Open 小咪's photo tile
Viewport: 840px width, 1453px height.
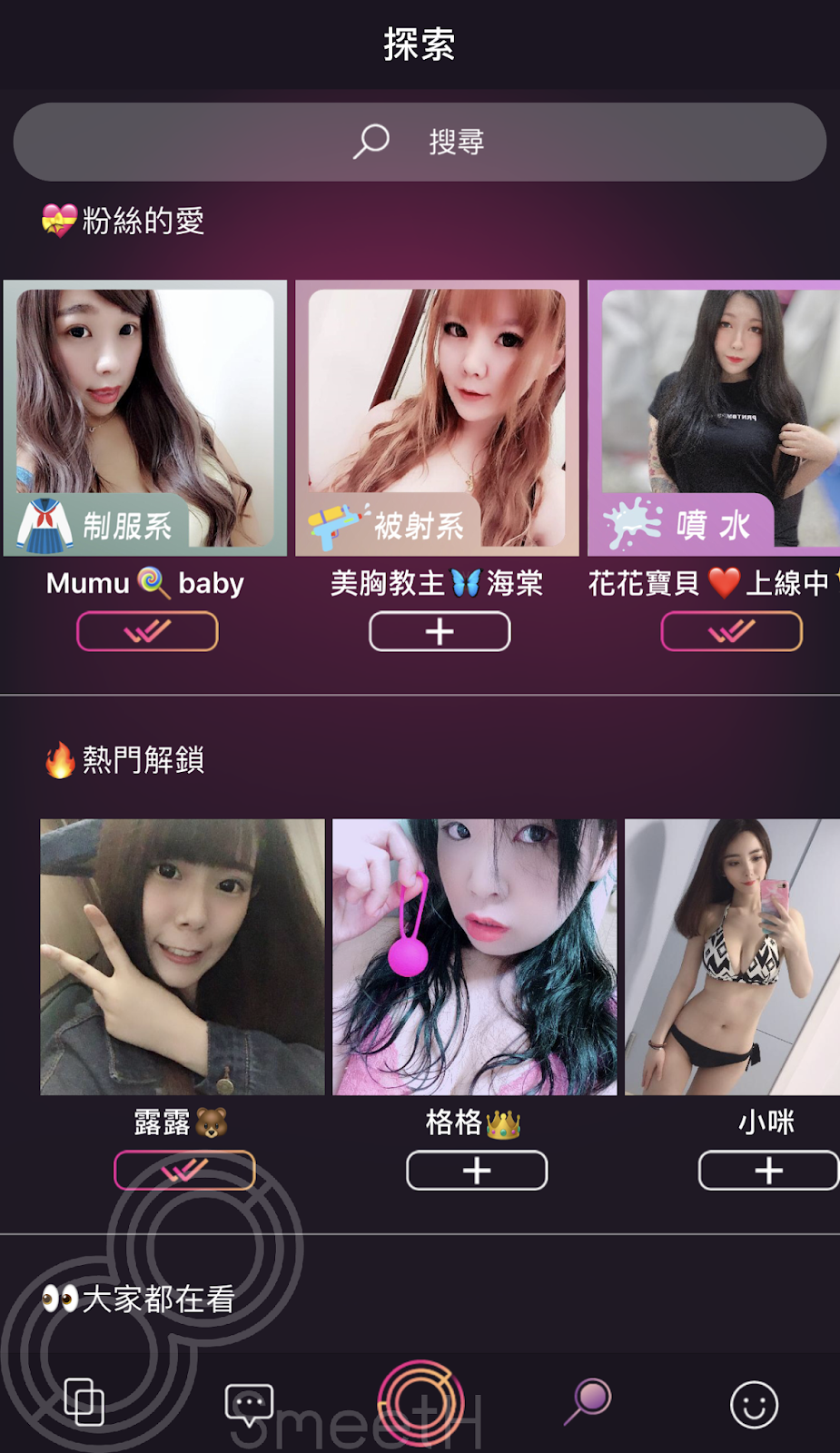732,956
